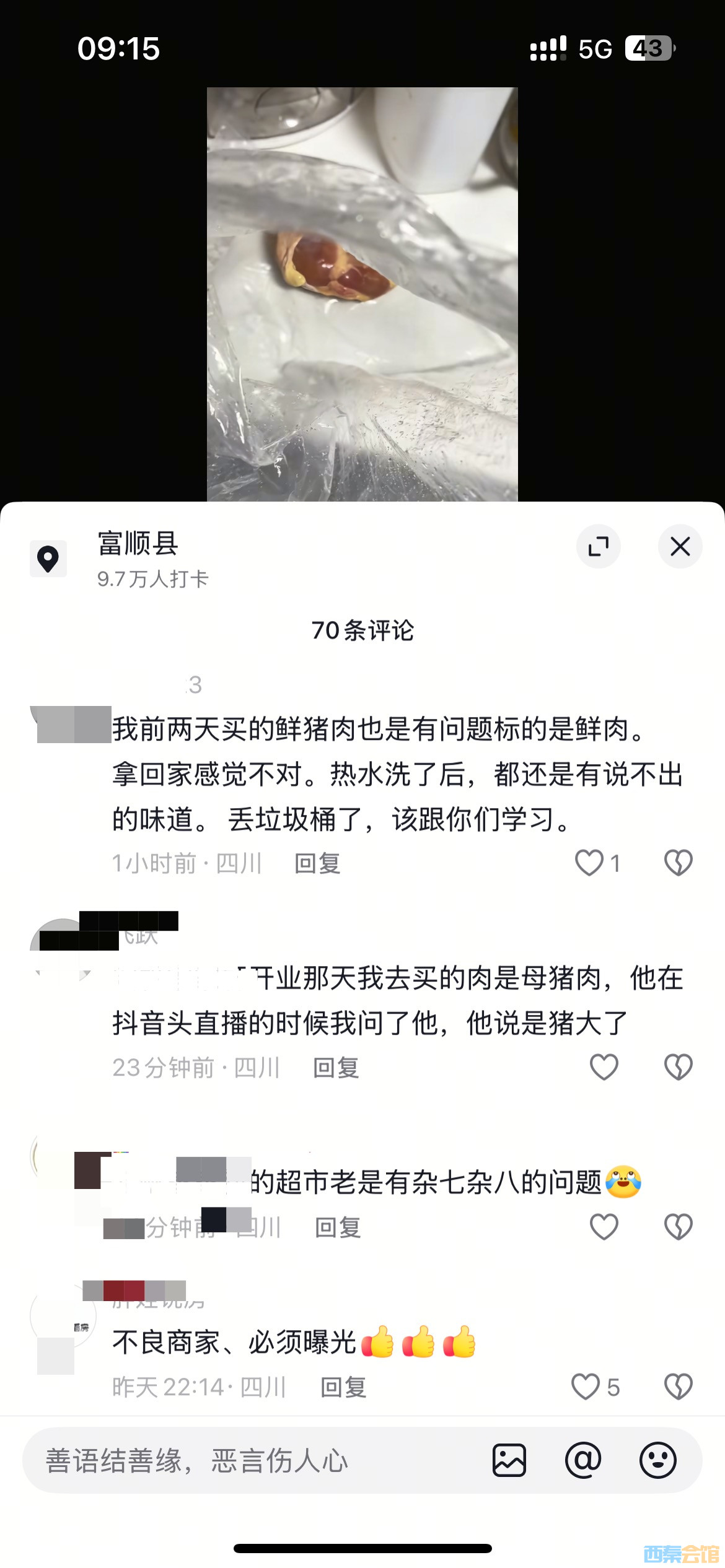Reply to the 不良商家 comment

tap(343, 1387)
